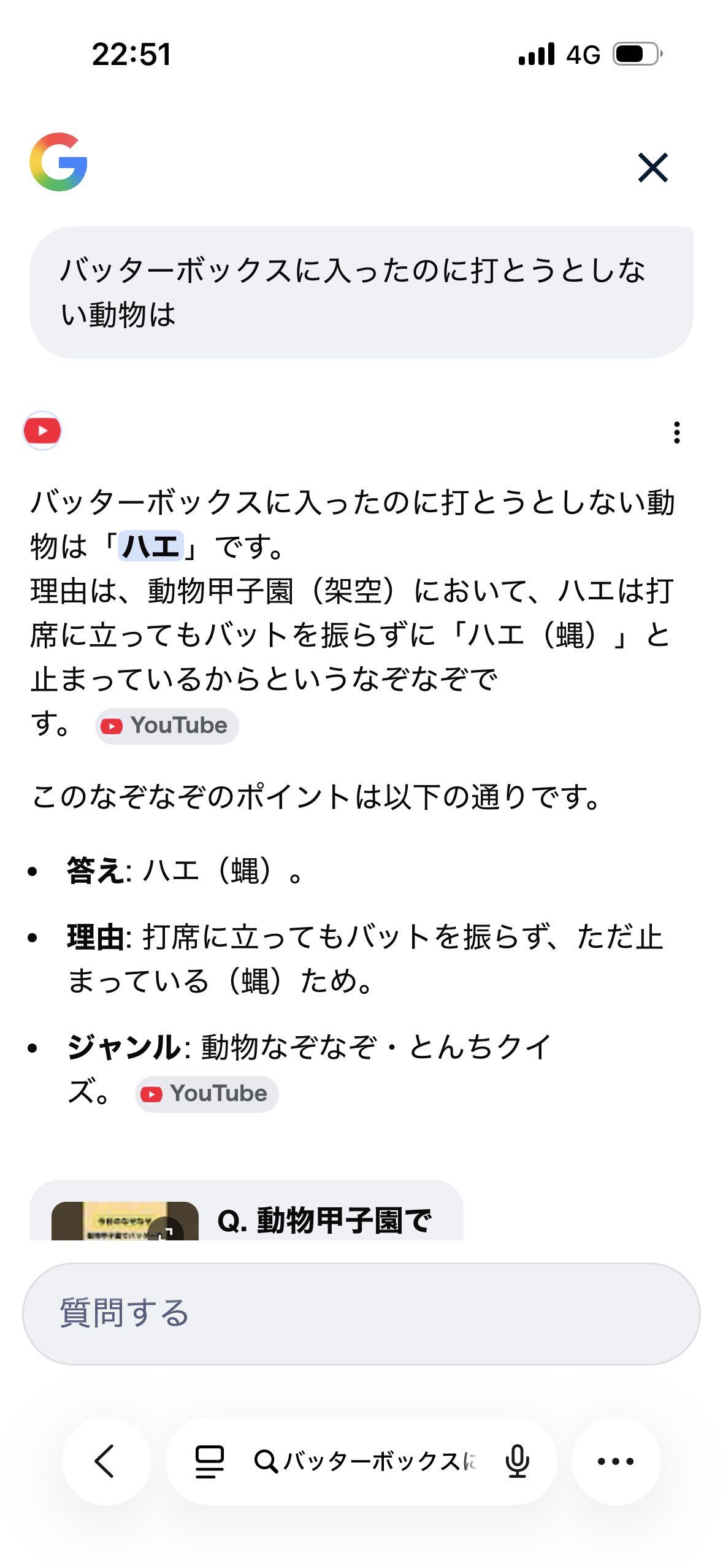This screenshot has width=723, height=1568.
Task: Open the tabs overview icon
Action: pos(209,1461)
